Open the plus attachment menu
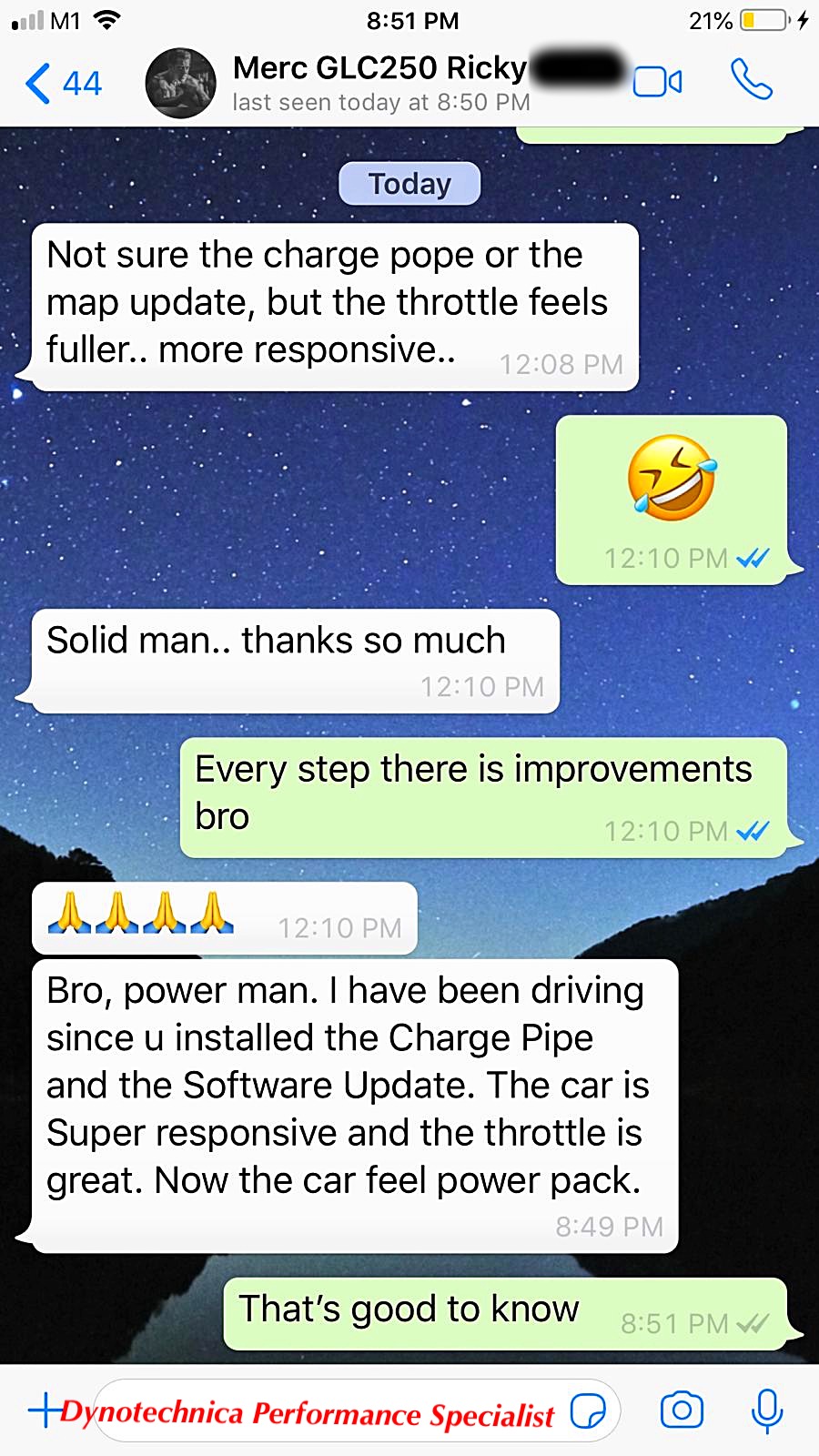The height and width of the screenshot is (1456, 819). pyautogui.click(x=45, y=1410)
